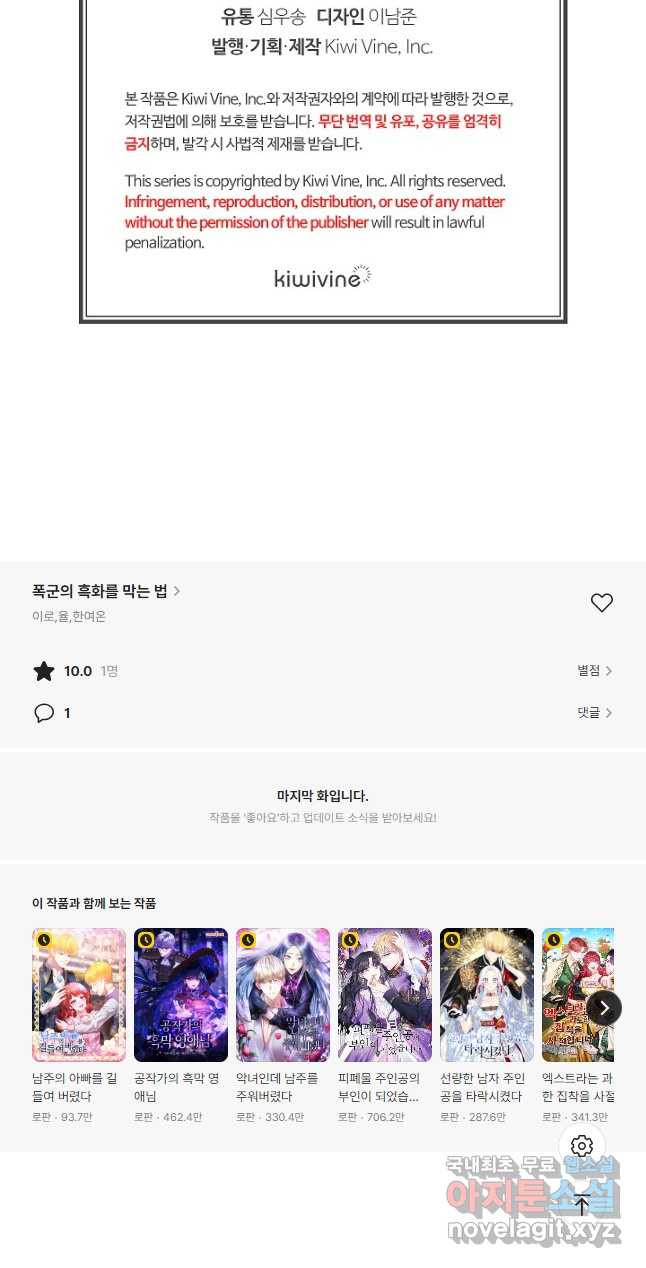
Task: Like this series with the heart icon
Action: 601,603
